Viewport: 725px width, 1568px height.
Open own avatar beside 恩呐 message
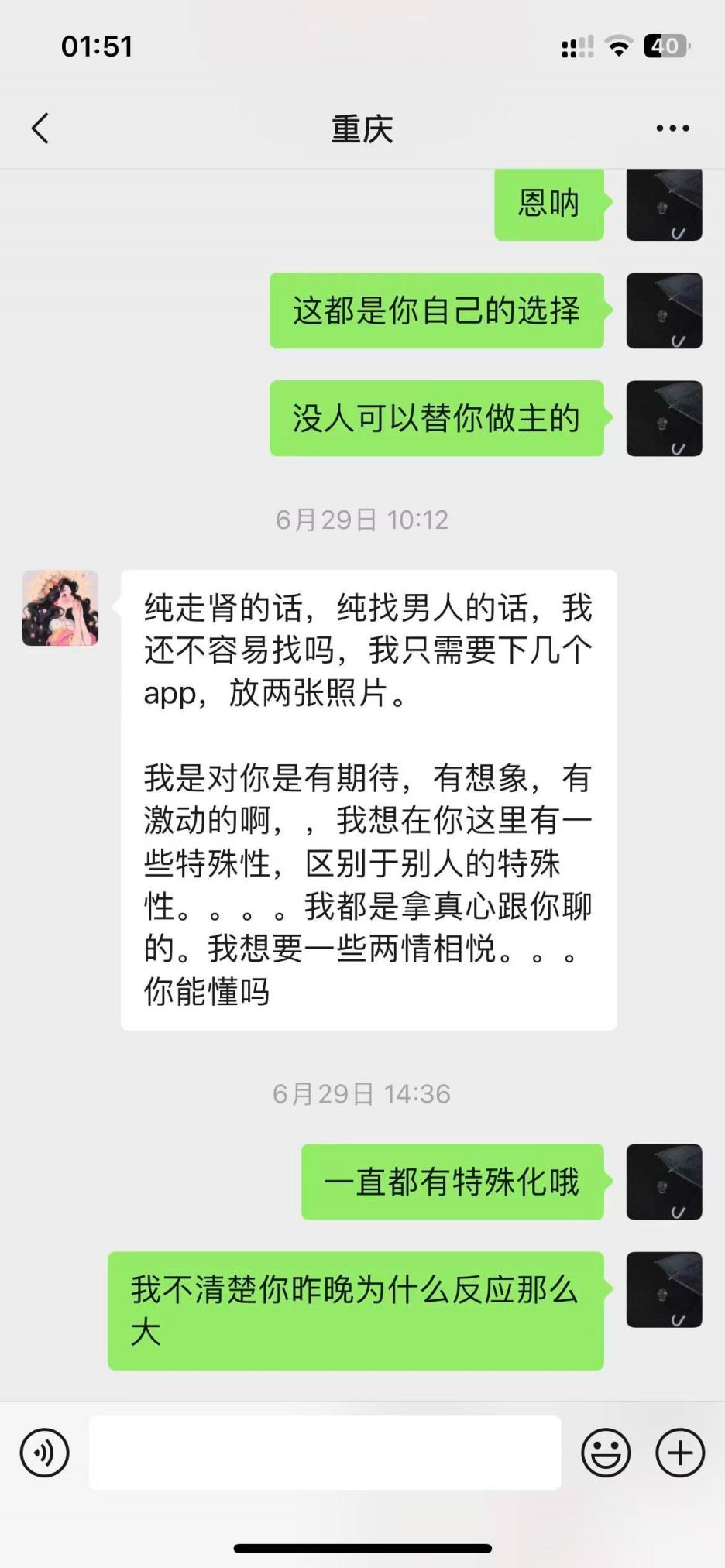(x=664, y=204)
